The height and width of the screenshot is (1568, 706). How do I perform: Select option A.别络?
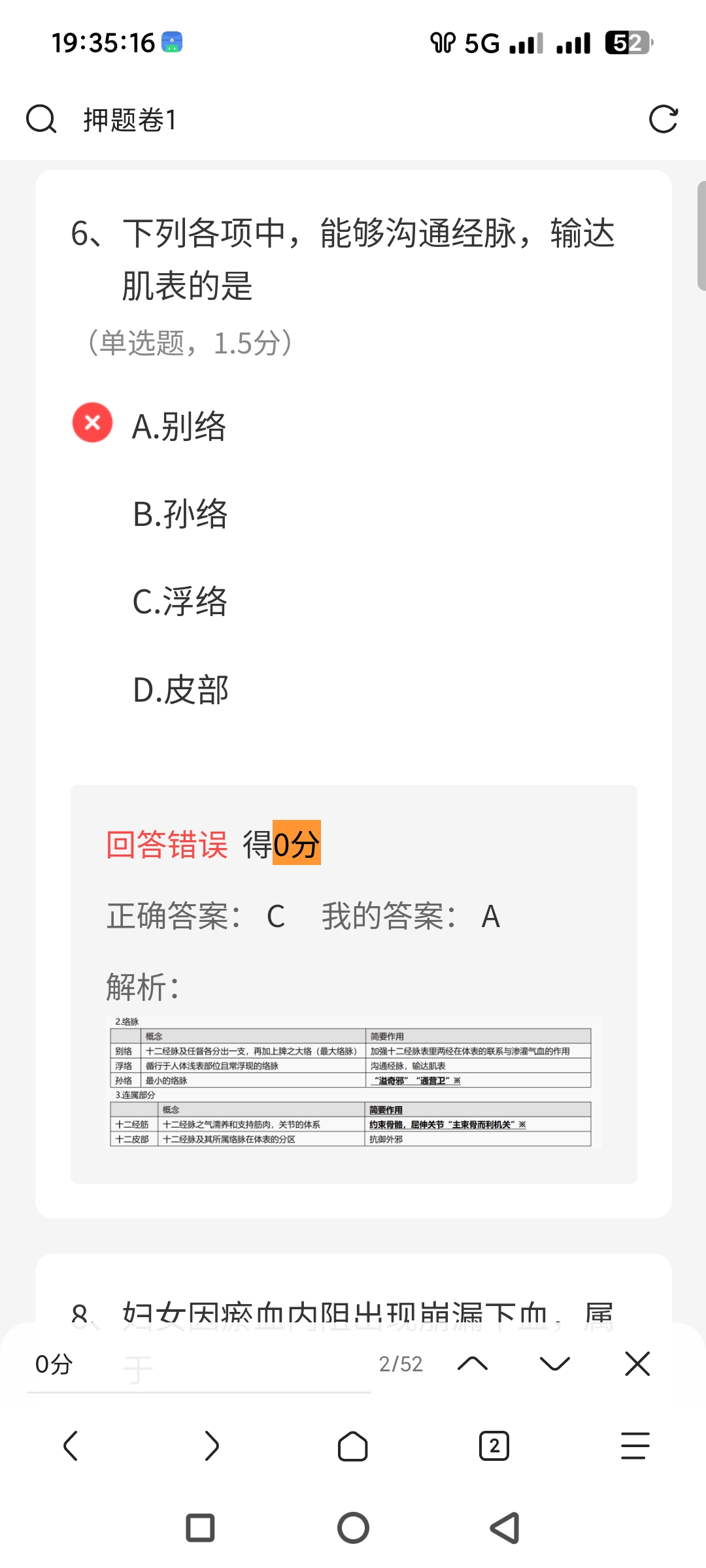coord(178,427)
